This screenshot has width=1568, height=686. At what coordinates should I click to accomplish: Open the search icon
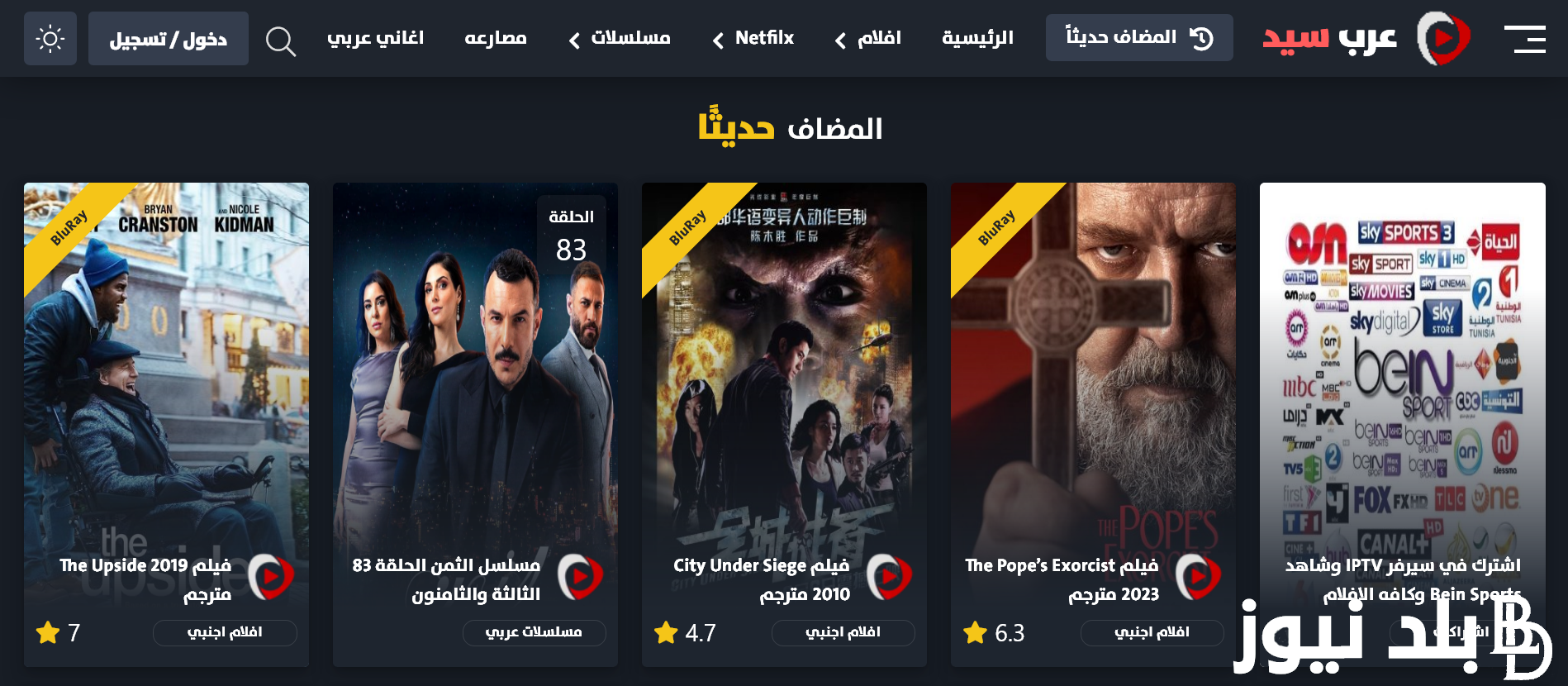[x=280, y=40]
